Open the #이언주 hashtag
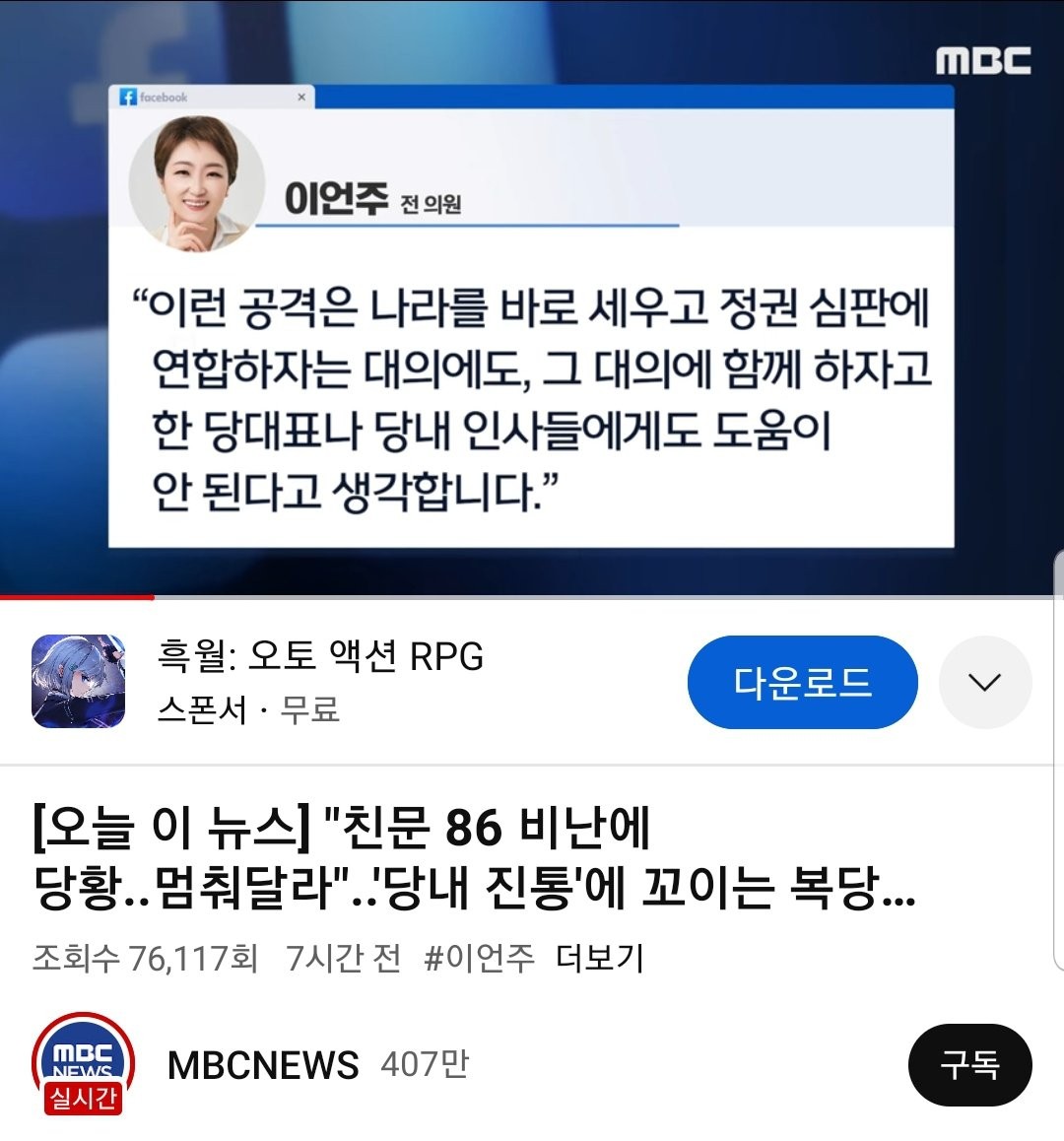 tap(479, 957)
